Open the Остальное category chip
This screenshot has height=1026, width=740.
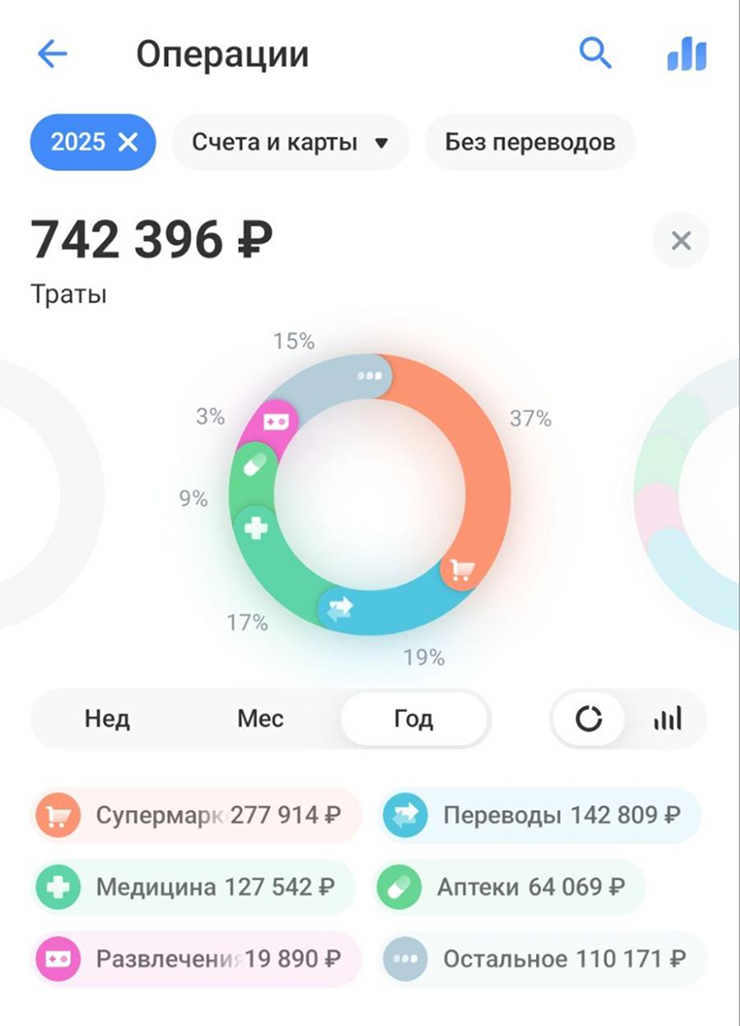544,959
